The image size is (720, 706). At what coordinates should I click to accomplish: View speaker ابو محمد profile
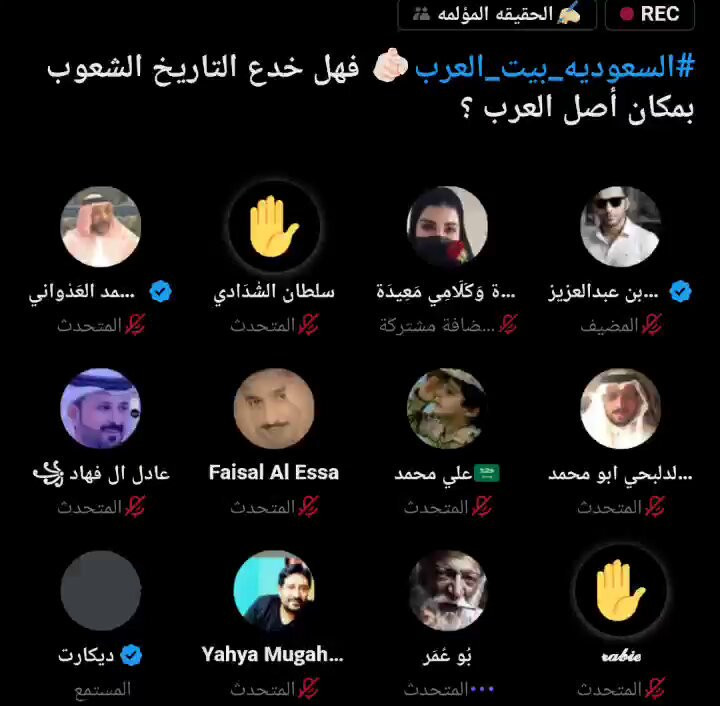tap(620, 408)
